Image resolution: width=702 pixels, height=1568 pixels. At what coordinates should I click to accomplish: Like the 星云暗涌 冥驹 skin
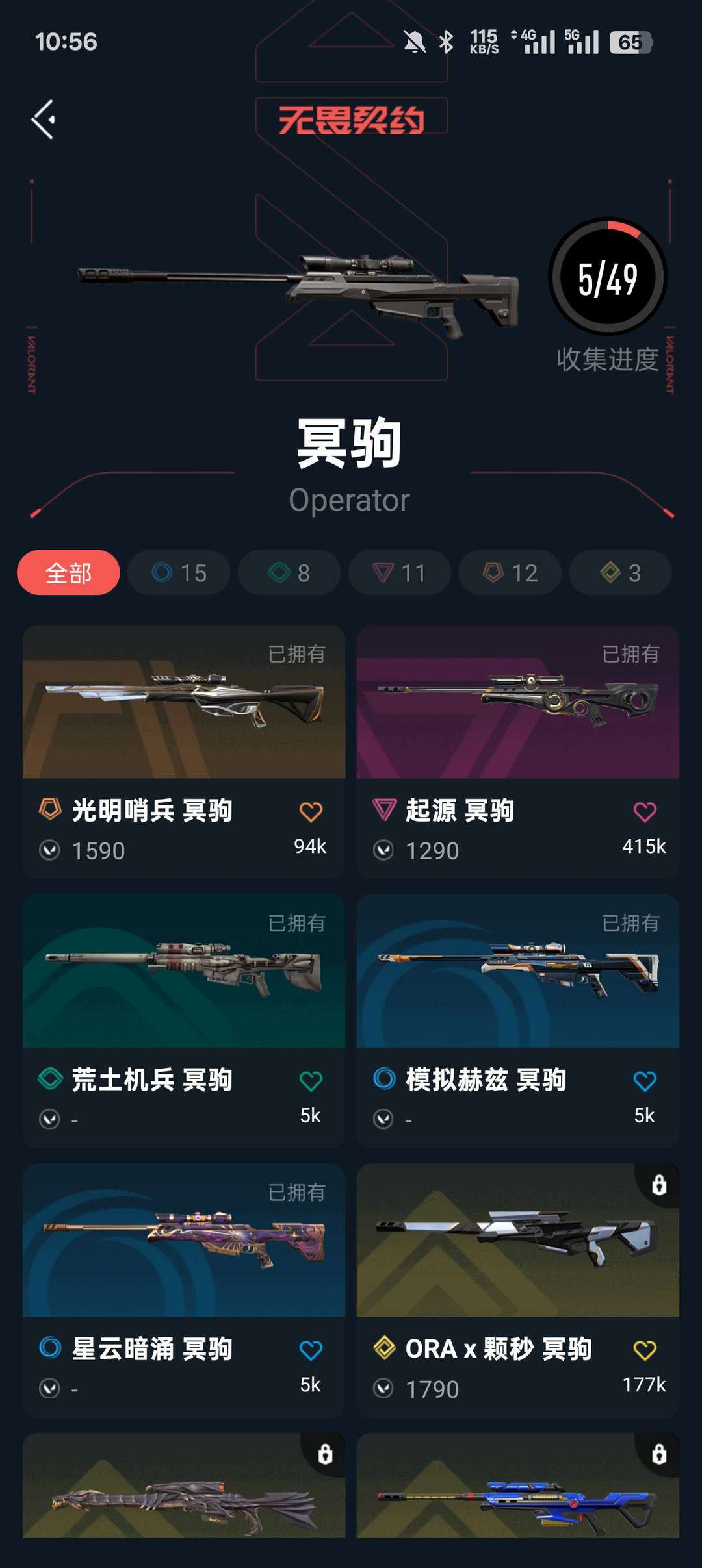click(x=311, y=1351)
